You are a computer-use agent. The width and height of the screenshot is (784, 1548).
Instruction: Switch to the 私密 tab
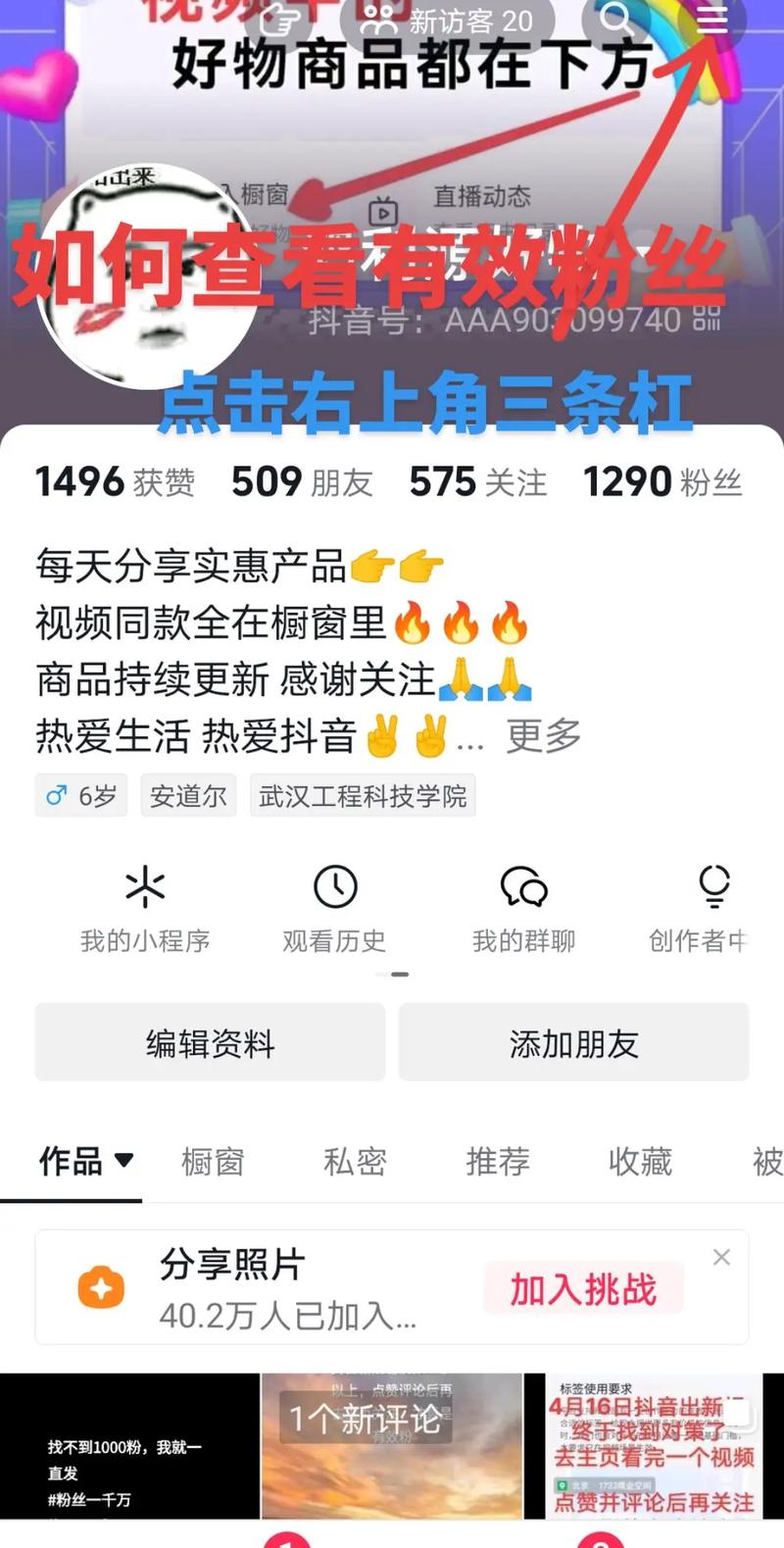click(x=355, y=1162)
